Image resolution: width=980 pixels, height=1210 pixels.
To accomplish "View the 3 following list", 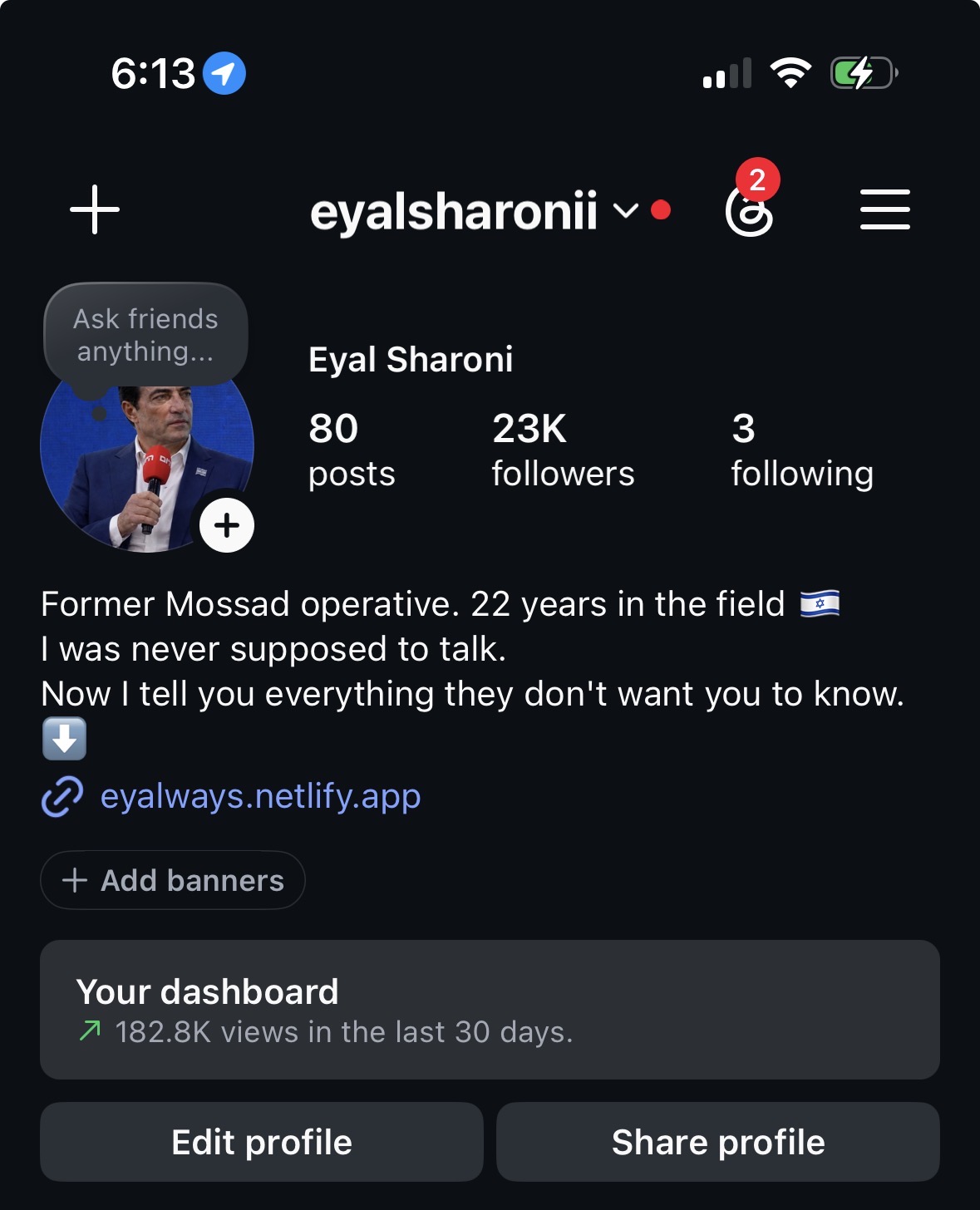I will (802, 450).
